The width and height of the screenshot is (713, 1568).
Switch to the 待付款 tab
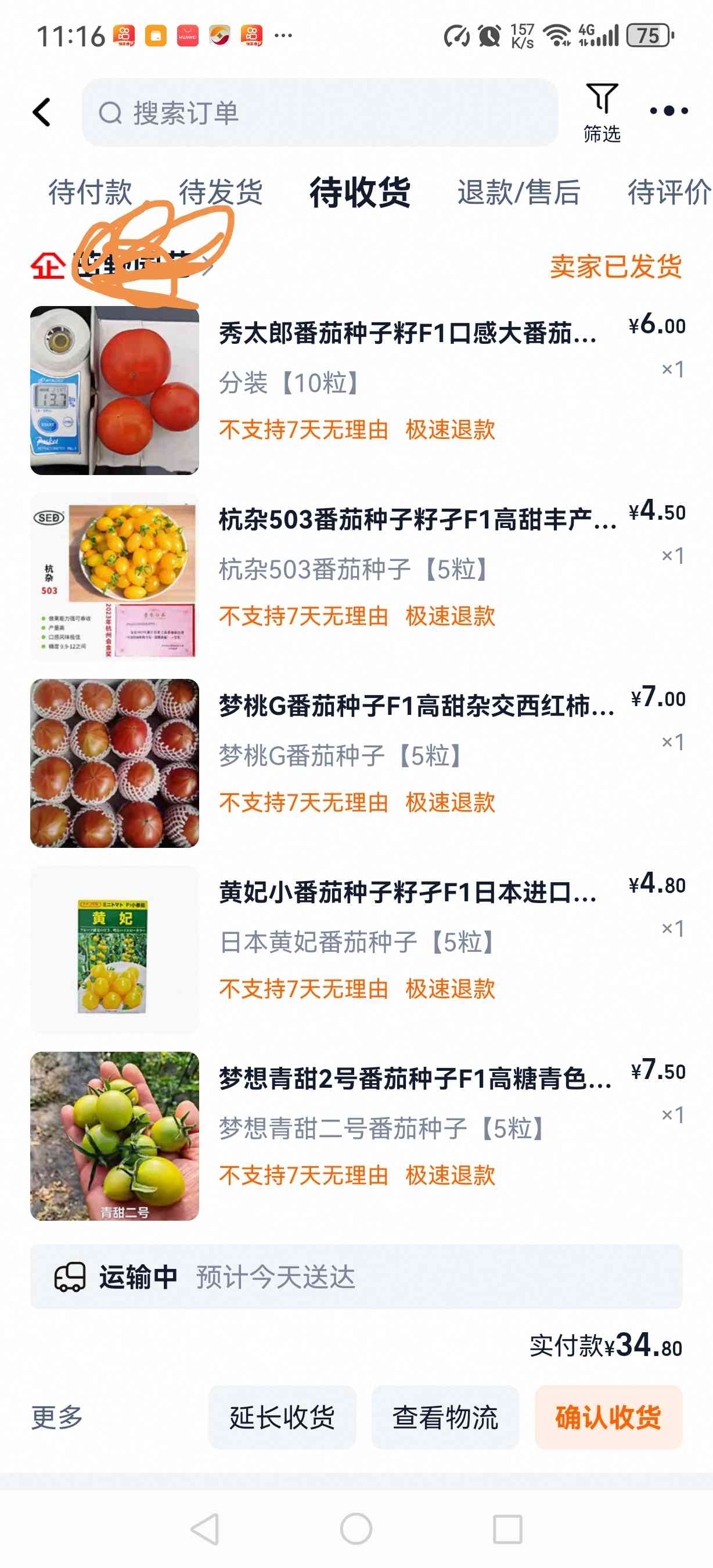(90, 192)
